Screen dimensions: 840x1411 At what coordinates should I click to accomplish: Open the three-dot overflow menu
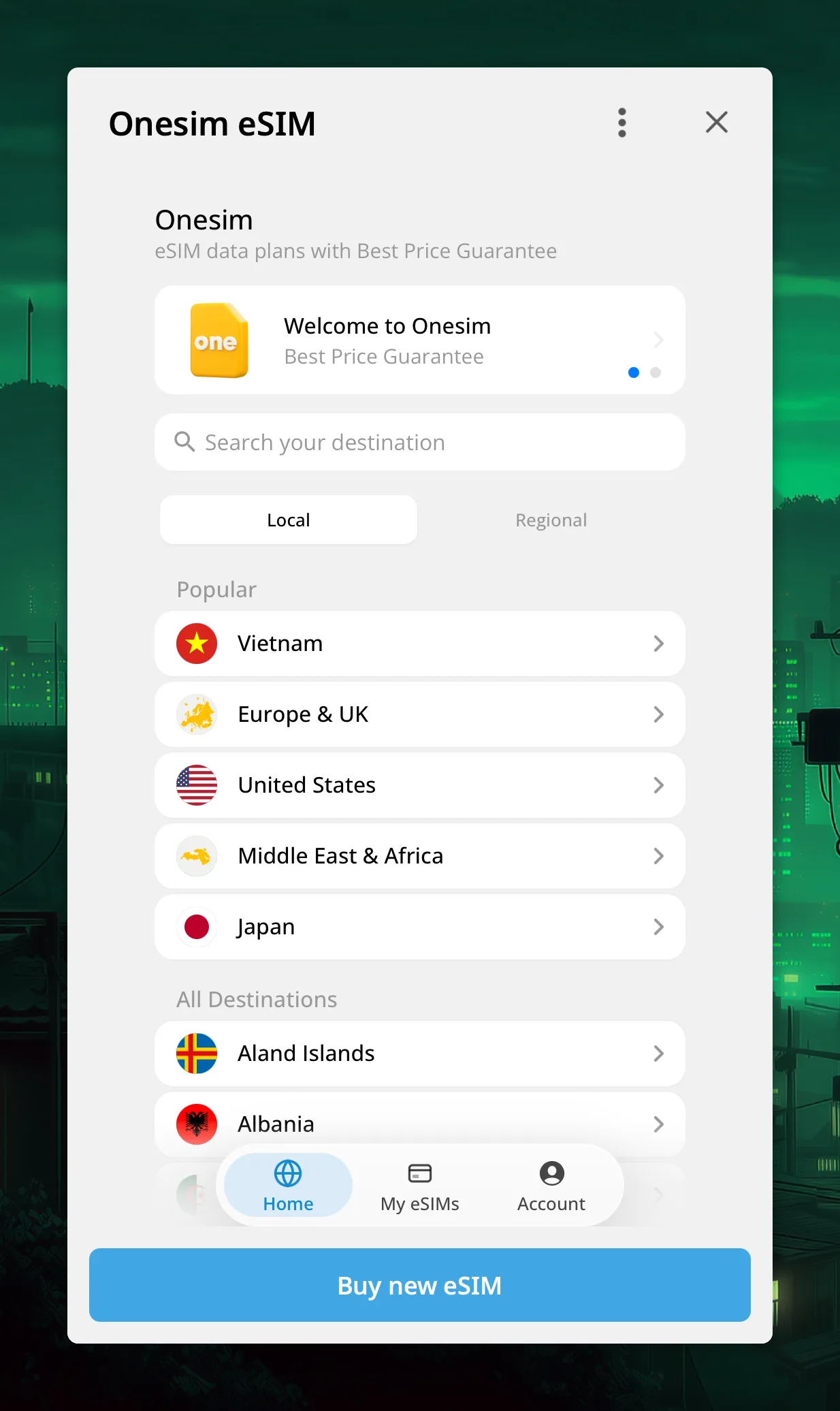(621, 123)
